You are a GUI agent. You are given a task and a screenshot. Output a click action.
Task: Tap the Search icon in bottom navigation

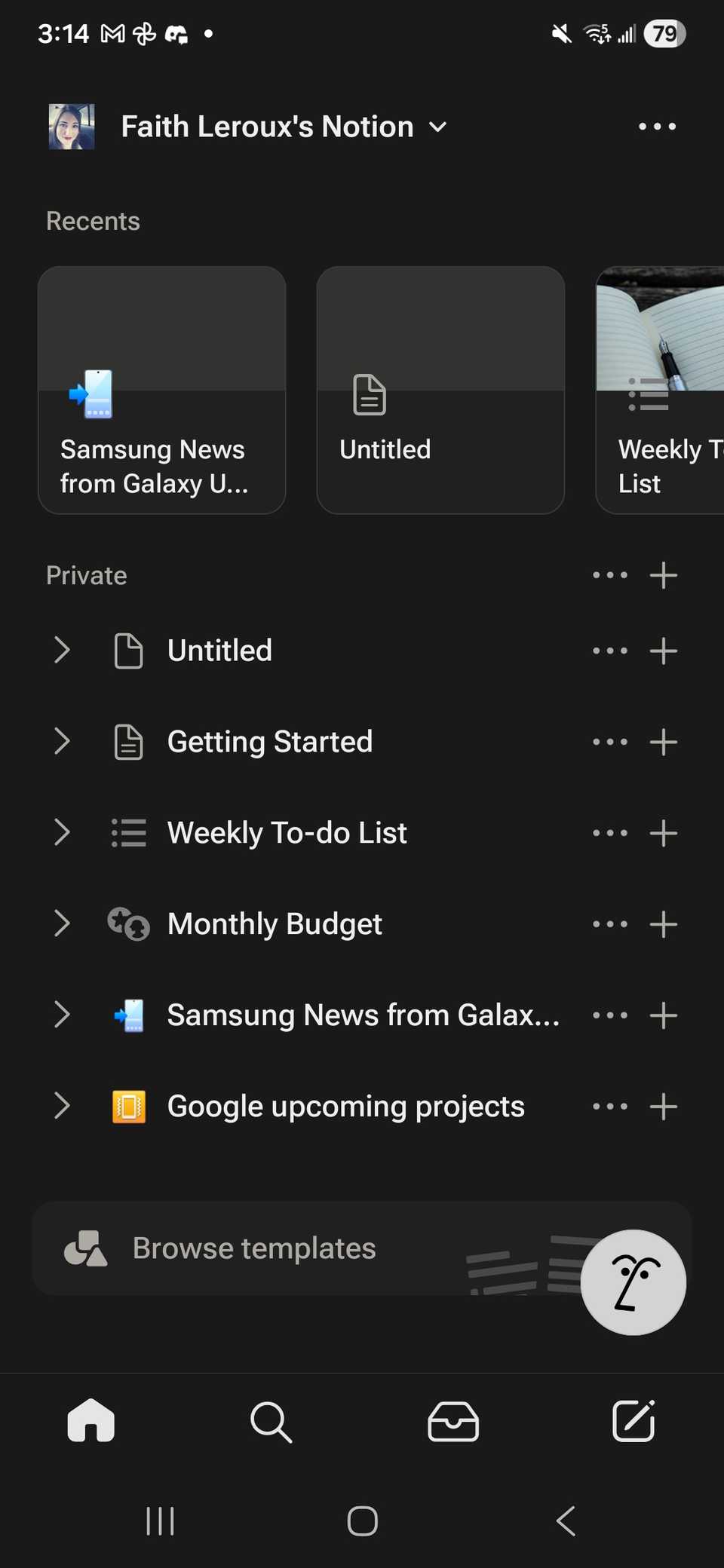pyautogui.click(x=271, y=1422)
